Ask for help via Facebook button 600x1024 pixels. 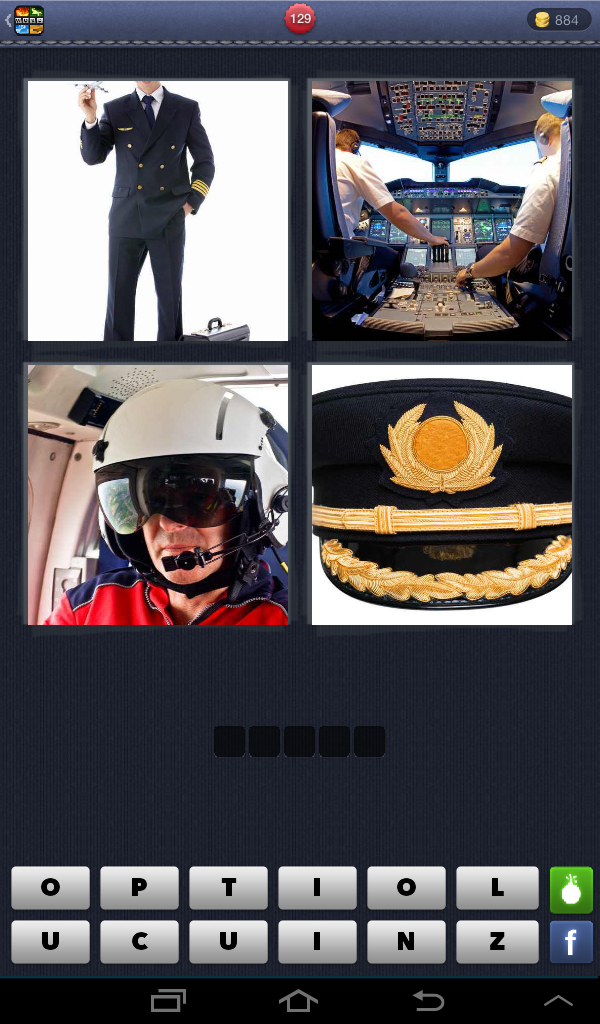(571, 942)
